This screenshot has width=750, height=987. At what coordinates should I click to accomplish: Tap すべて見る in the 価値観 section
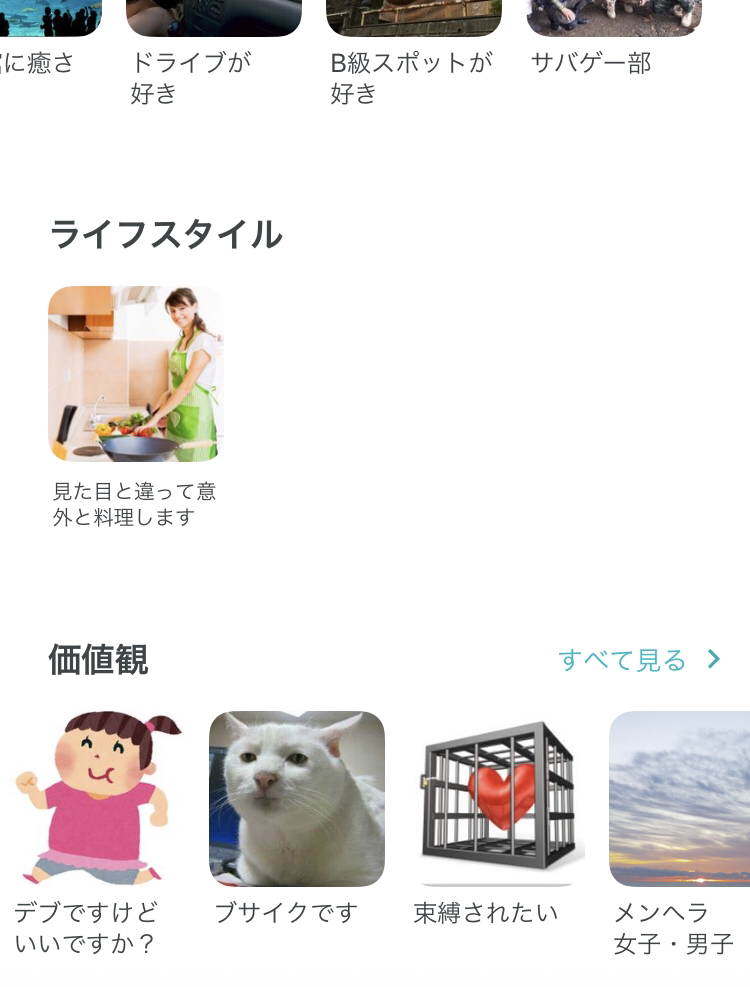pos(638,660)
